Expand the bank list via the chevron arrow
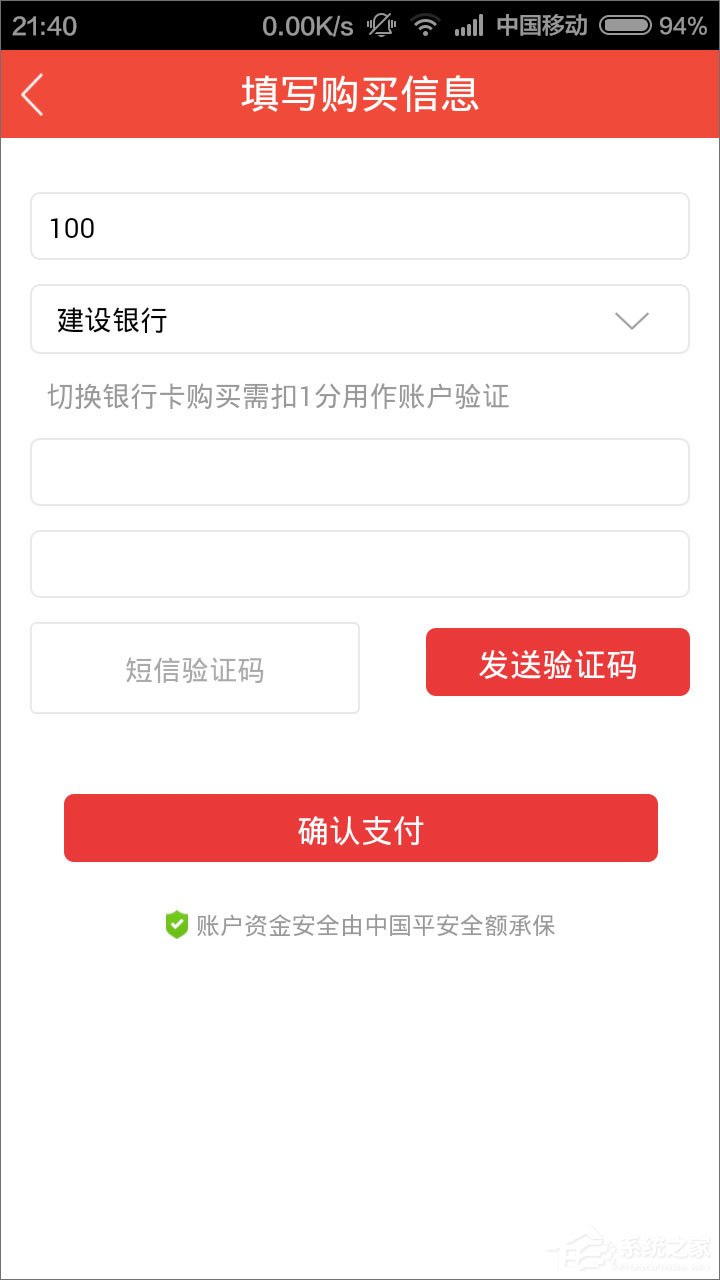 tap(631, 320)
